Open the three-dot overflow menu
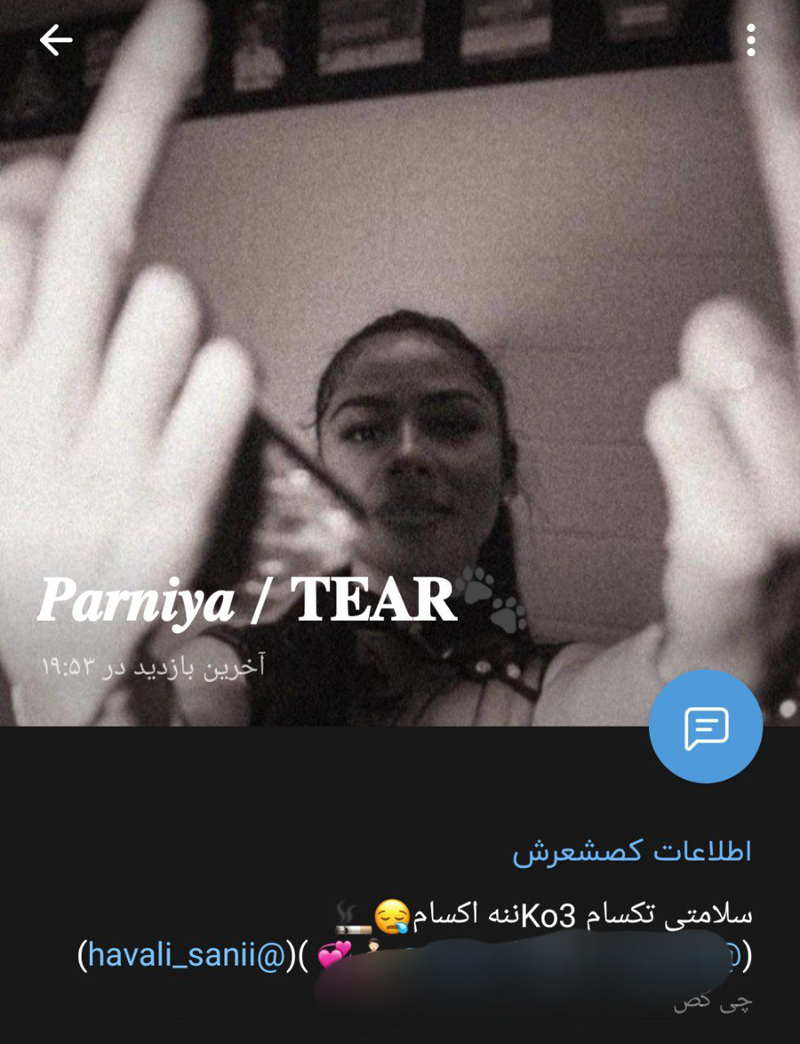The width and height of the screenshot is (800, 1044). pos(751,40)
